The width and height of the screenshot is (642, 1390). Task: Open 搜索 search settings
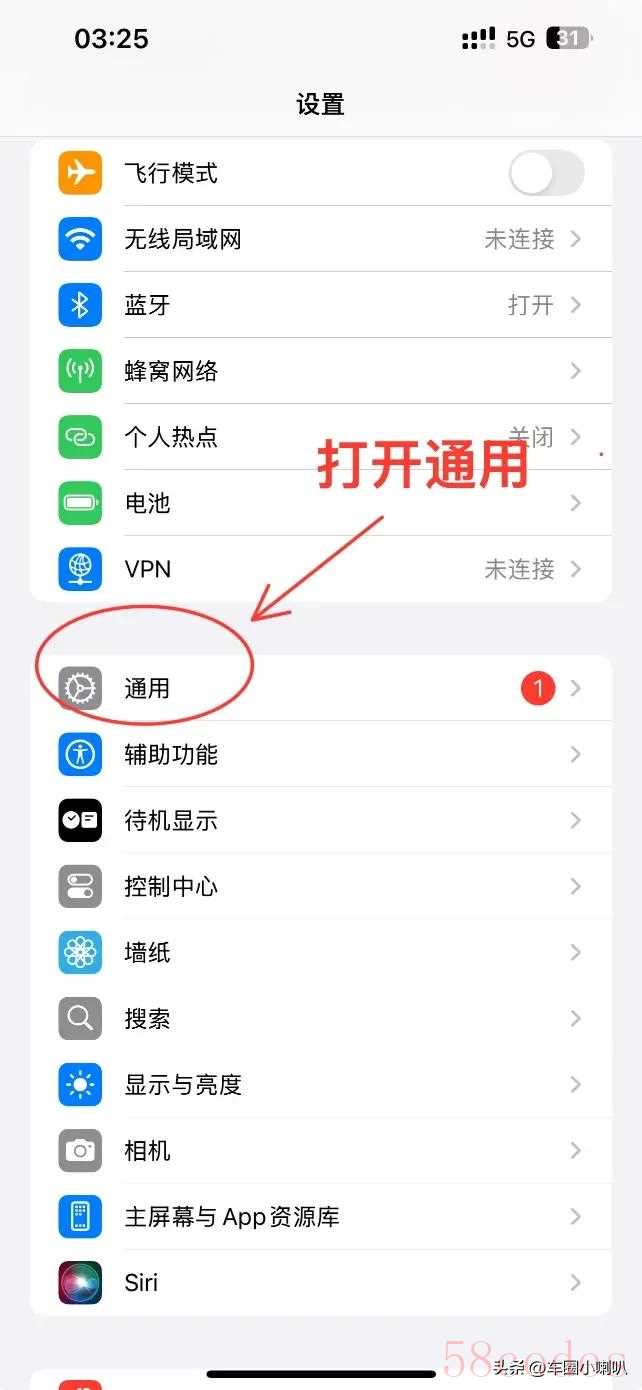(x=320, y=1018)
